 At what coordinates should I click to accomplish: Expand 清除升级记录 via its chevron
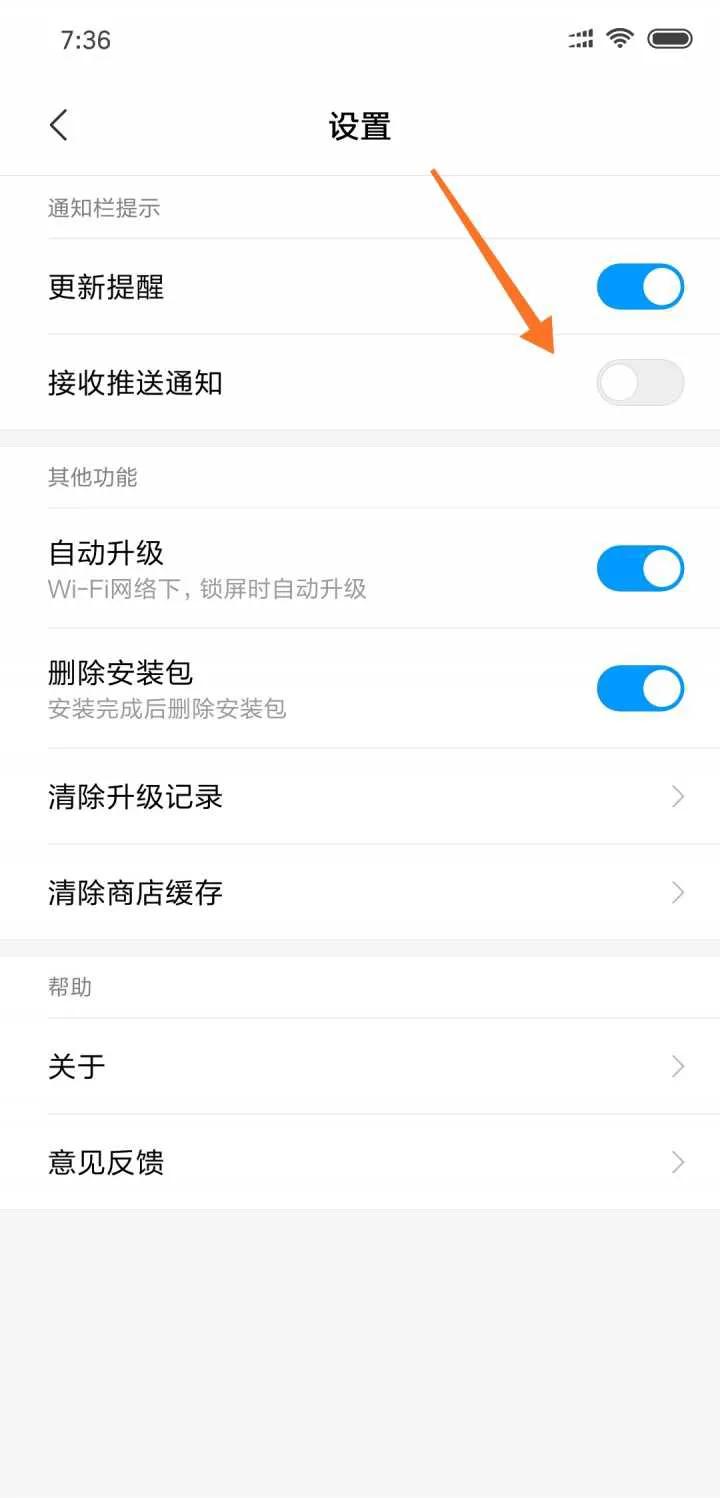676,797
